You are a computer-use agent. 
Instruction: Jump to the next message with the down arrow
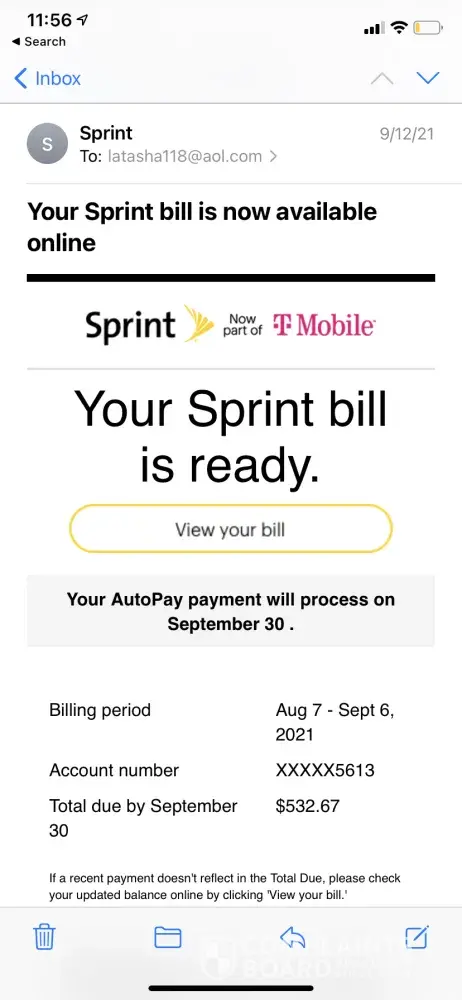(x=428, y=78)
